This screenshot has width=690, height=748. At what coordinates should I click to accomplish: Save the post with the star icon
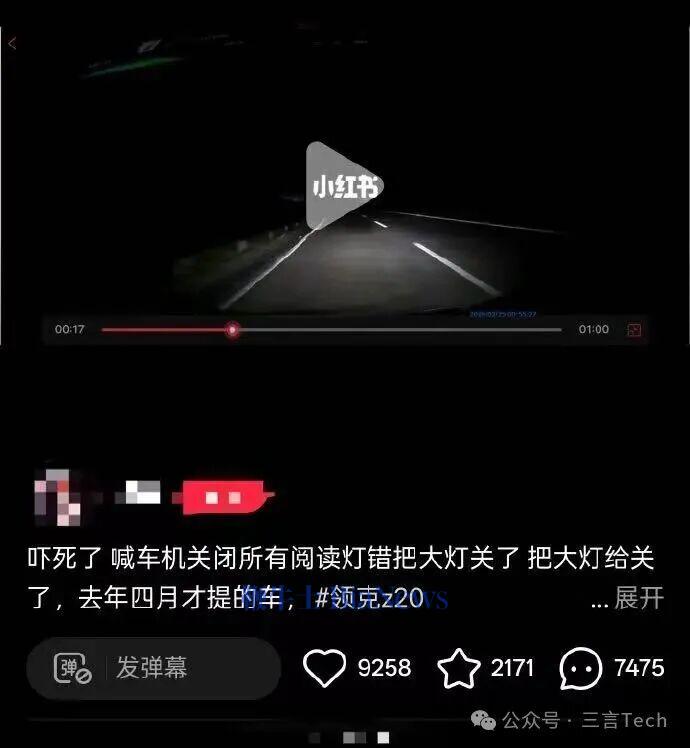tap(459, 668)
